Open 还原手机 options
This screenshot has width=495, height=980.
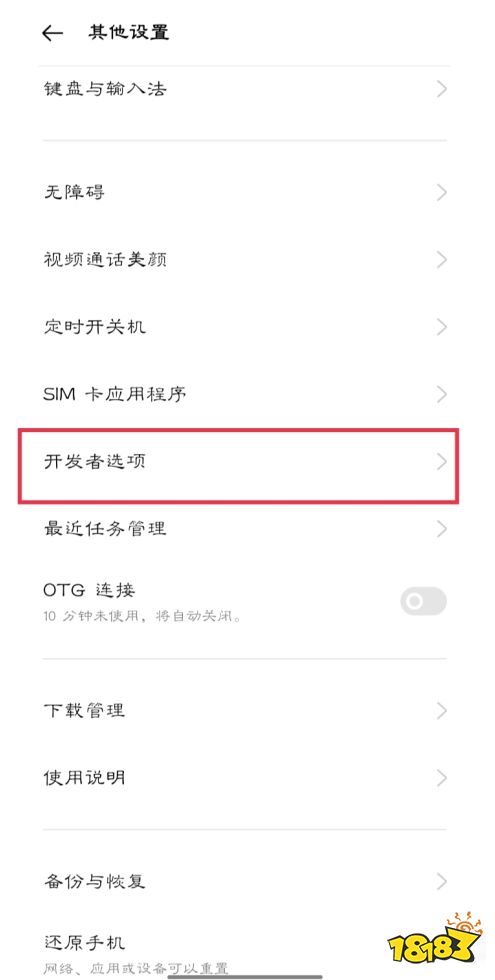click(x=245, y=951)
